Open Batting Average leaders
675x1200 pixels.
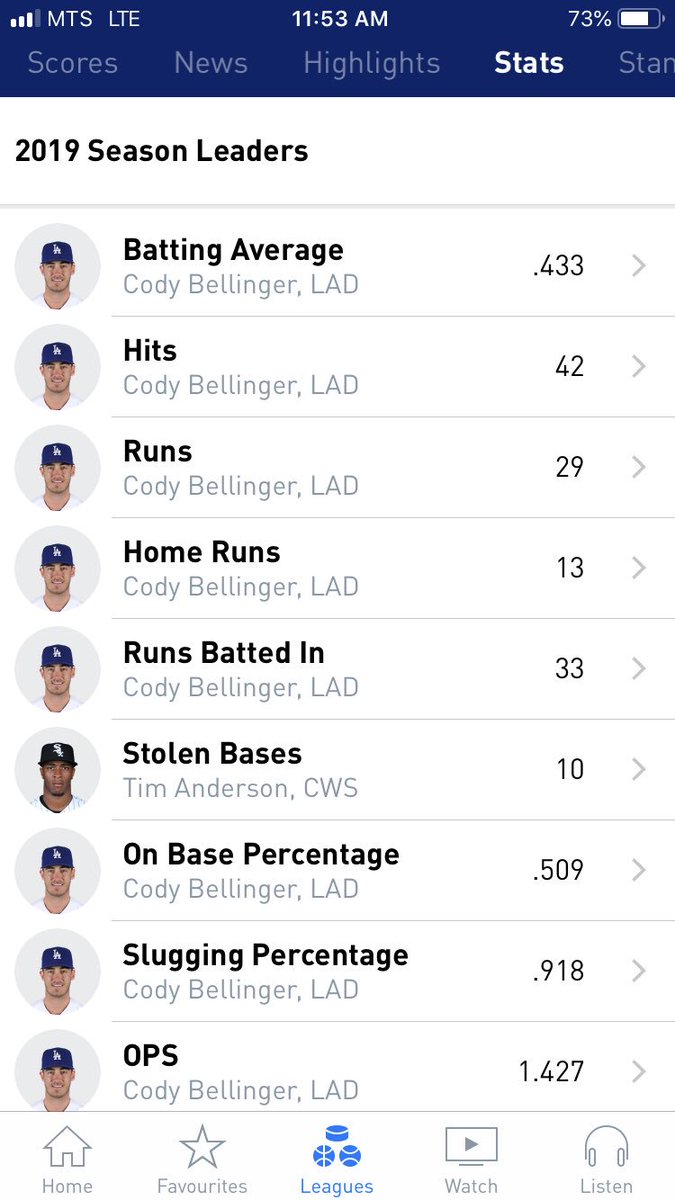(x=337, y=266)
